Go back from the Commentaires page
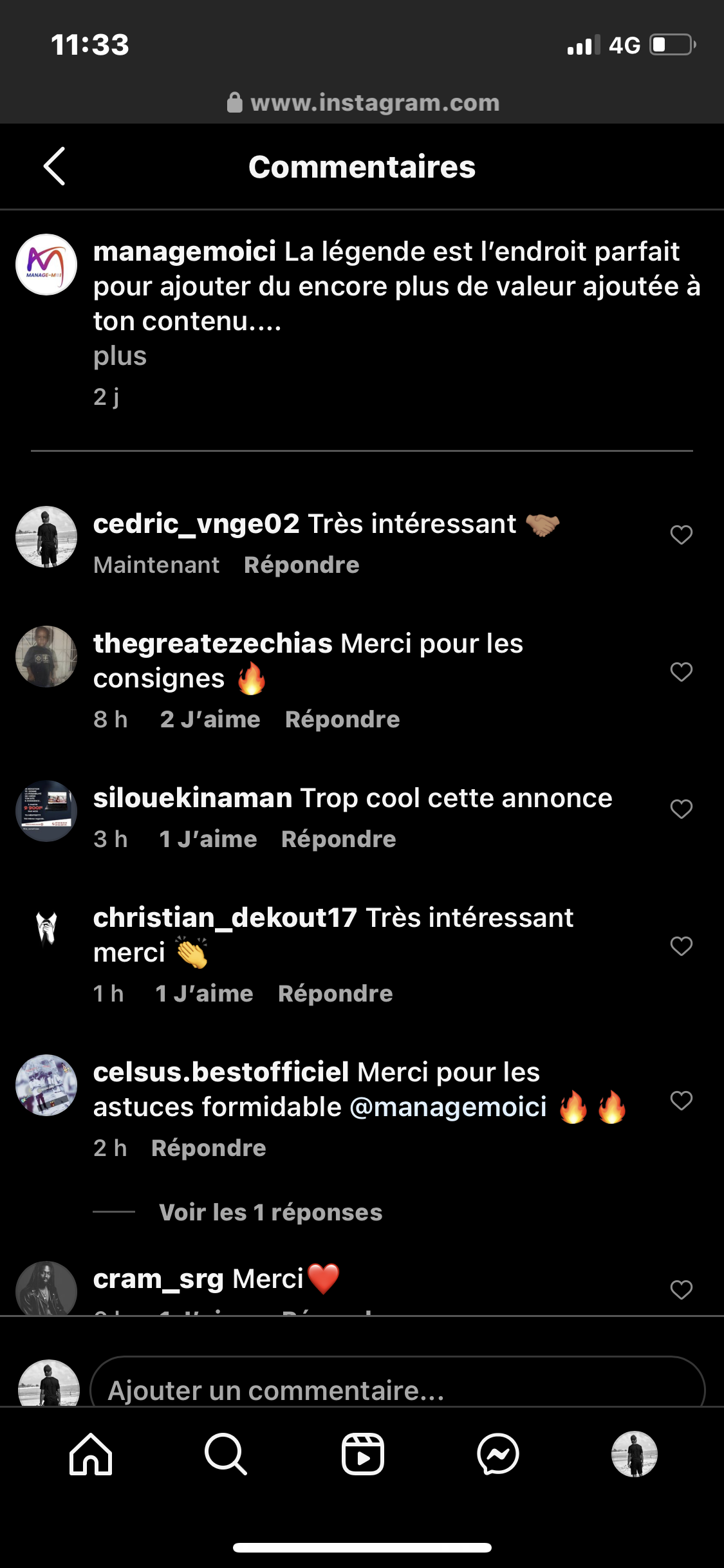724x1568 pixels. tap(55, 166)
